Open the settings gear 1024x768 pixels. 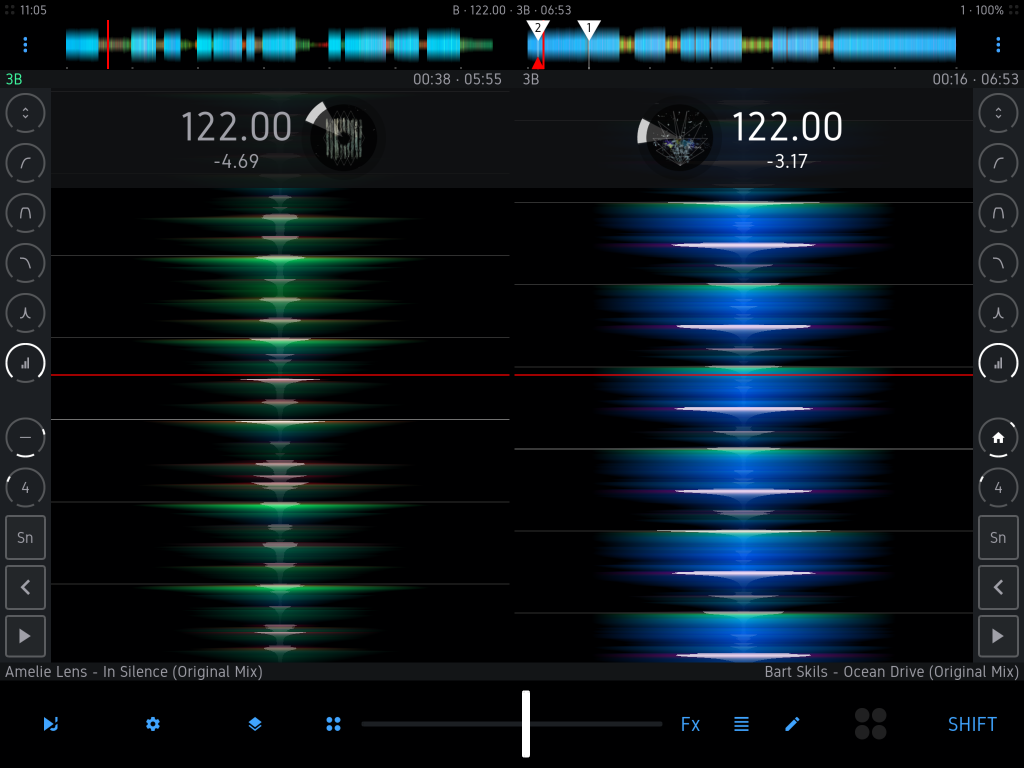click(153, 724)
